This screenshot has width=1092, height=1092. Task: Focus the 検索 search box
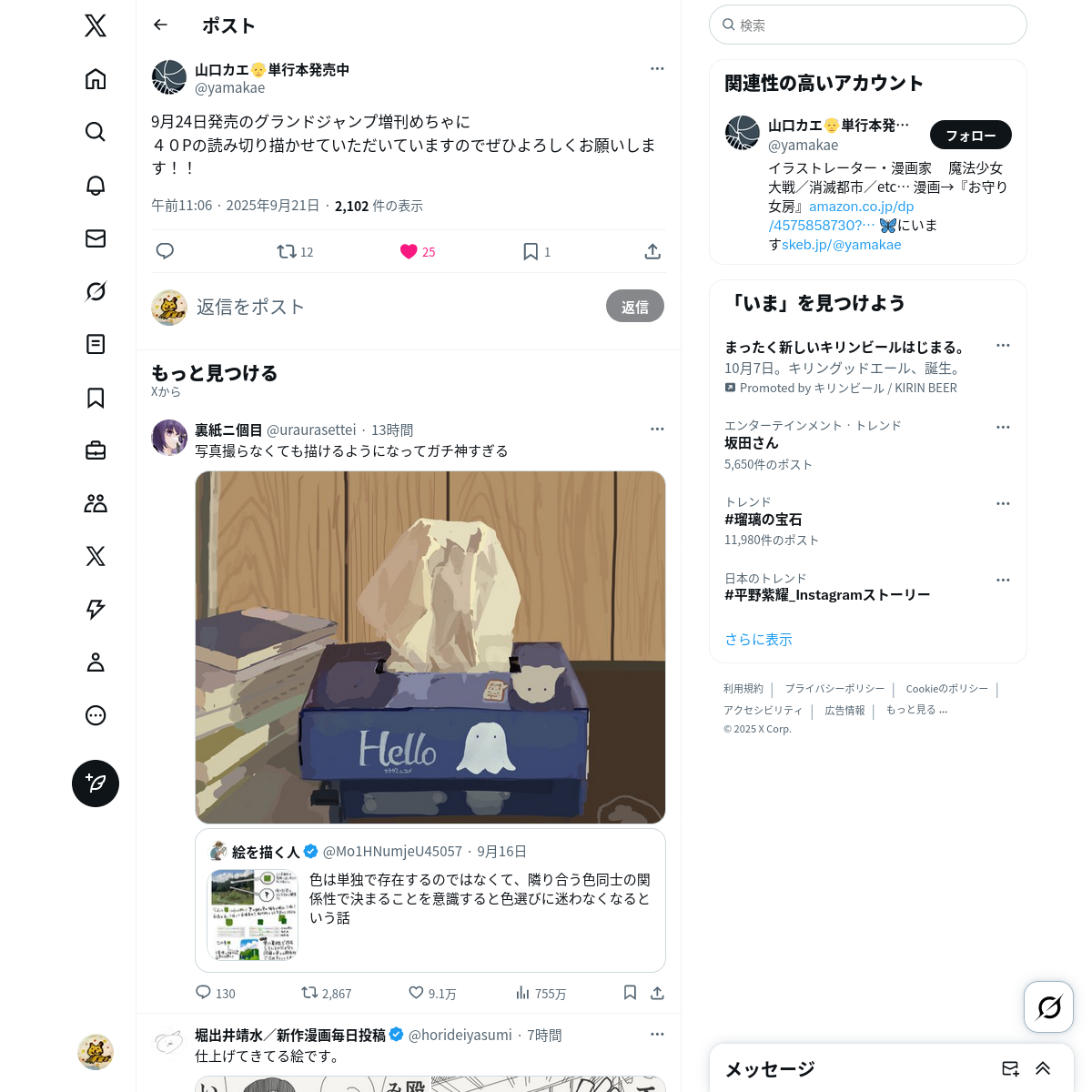(874, 25)
